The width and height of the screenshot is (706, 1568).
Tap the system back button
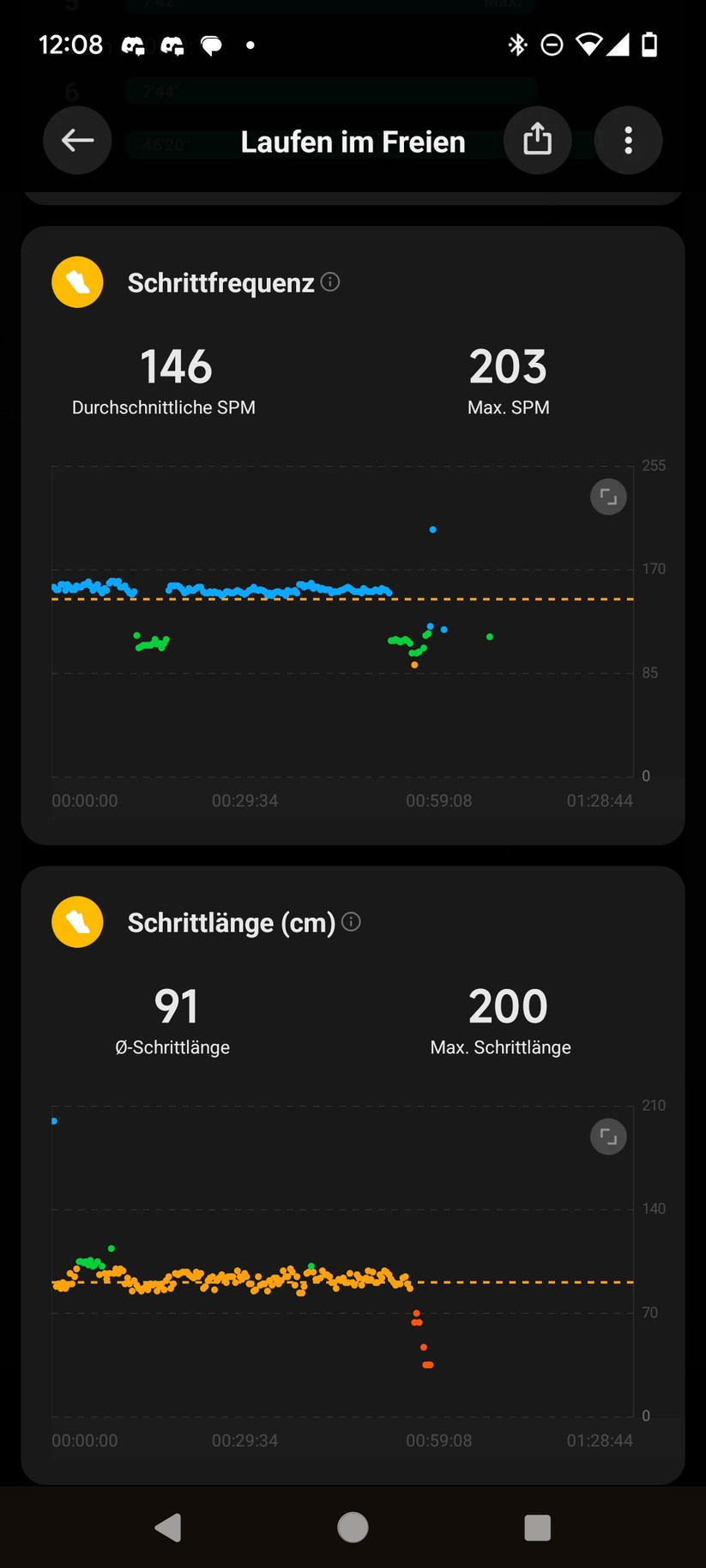click(168, 1527)
